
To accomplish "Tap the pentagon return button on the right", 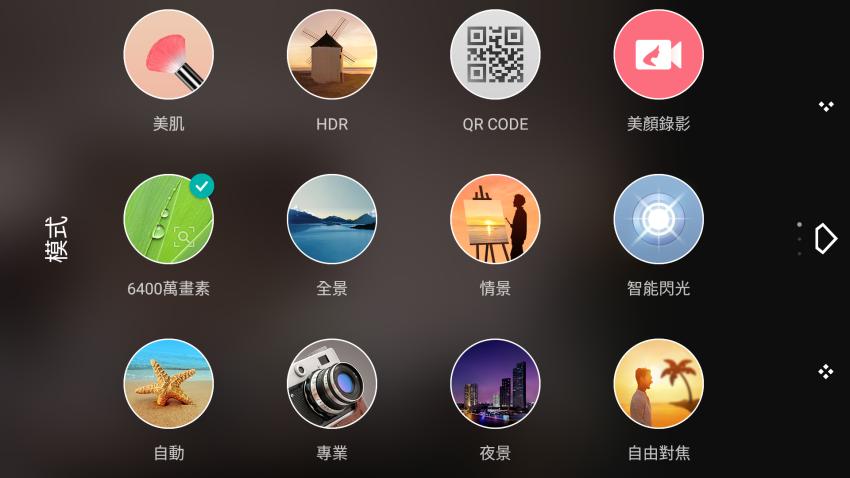I will click(825, 239).
